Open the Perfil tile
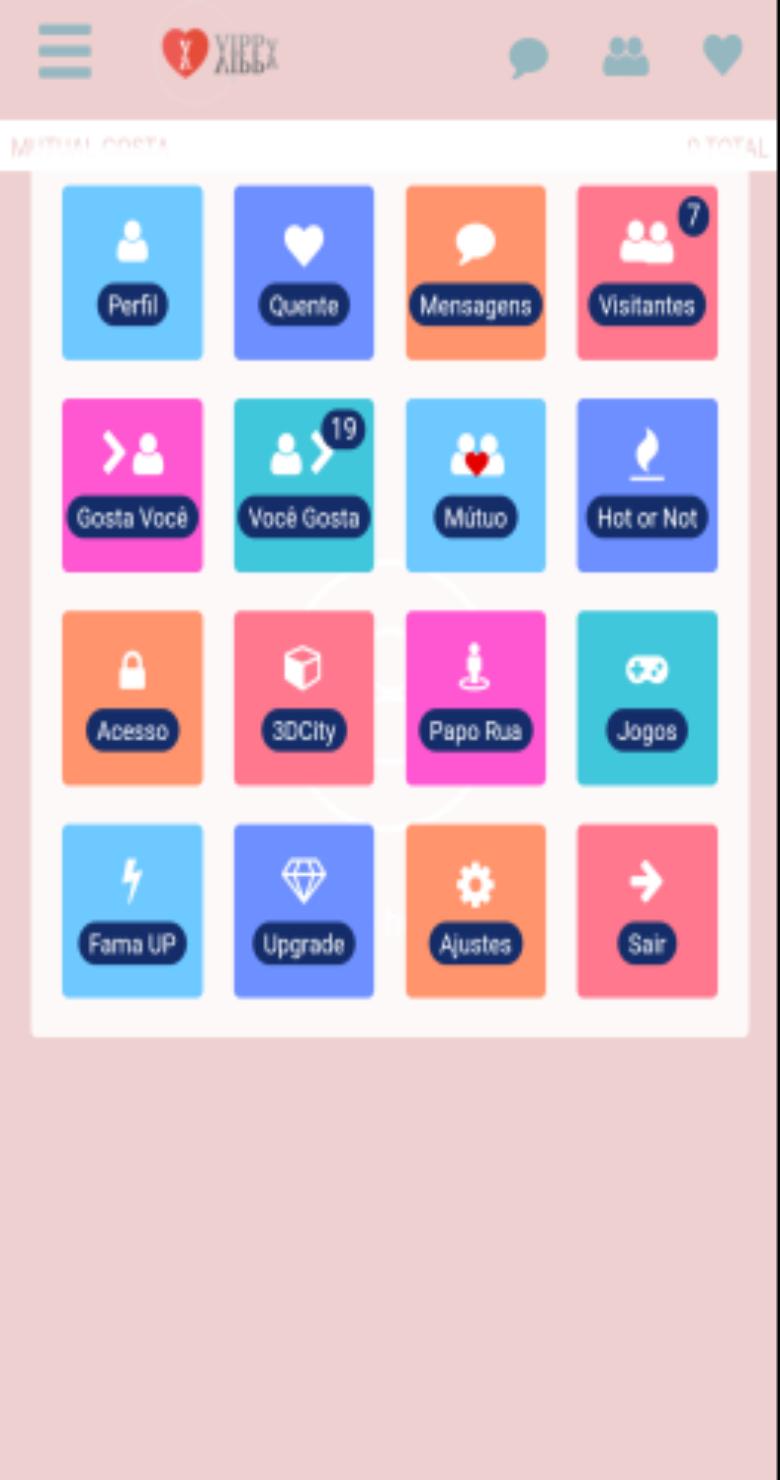 tap(132, 272)
